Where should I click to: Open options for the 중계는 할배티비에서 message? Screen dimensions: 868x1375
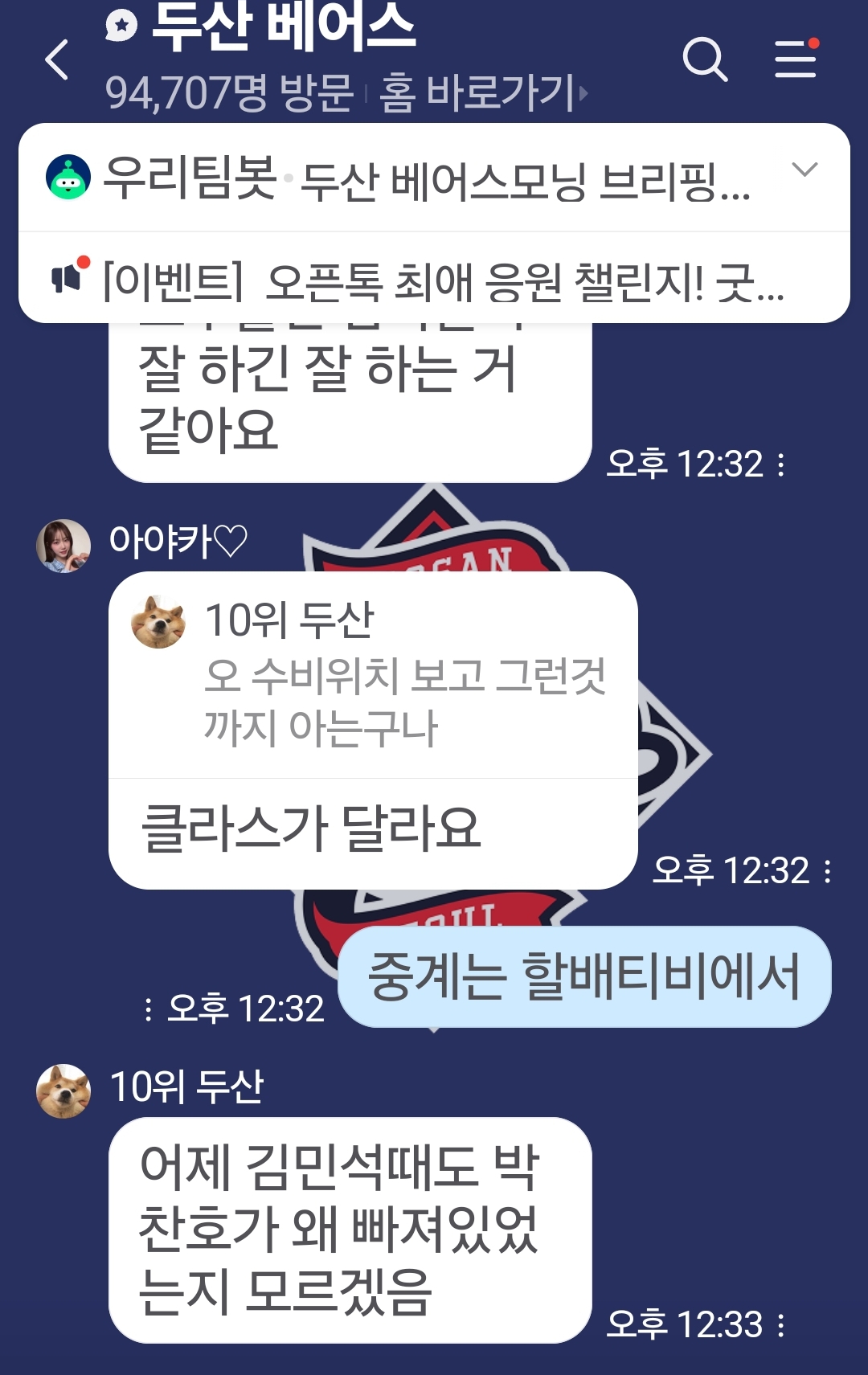pos(148,1009)
